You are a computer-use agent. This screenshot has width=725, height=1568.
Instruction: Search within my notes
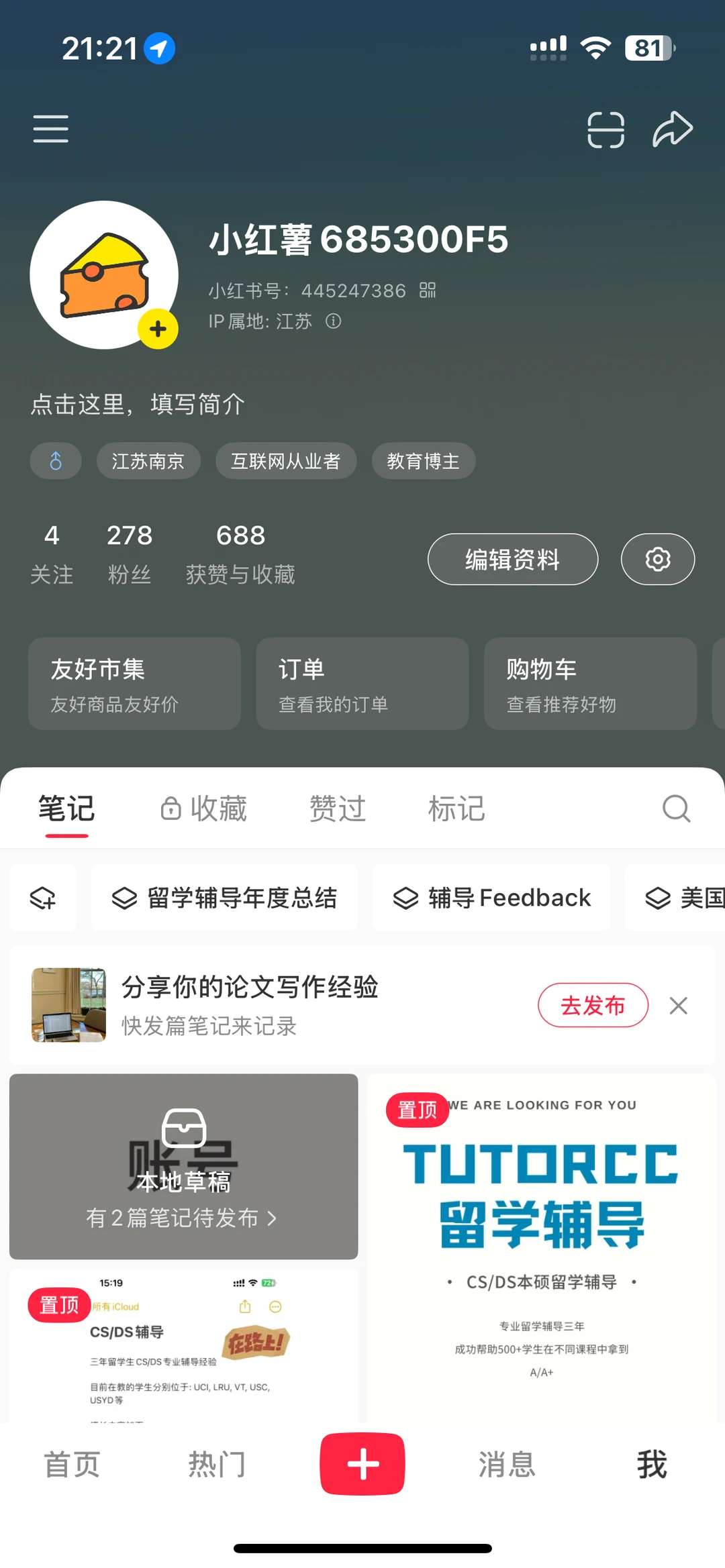(x=676, y=808)
